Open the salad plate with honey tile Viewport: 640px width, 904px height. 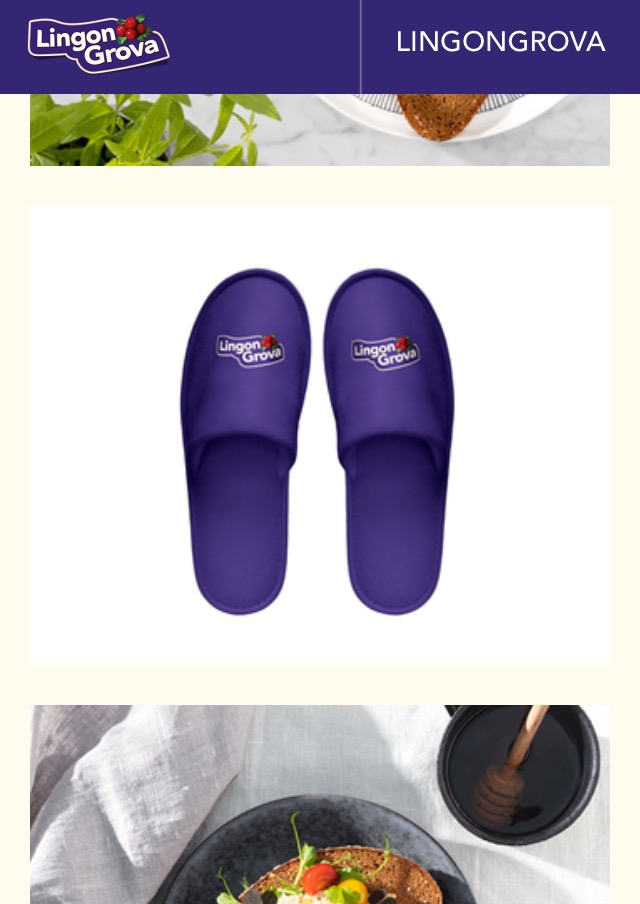320,805
